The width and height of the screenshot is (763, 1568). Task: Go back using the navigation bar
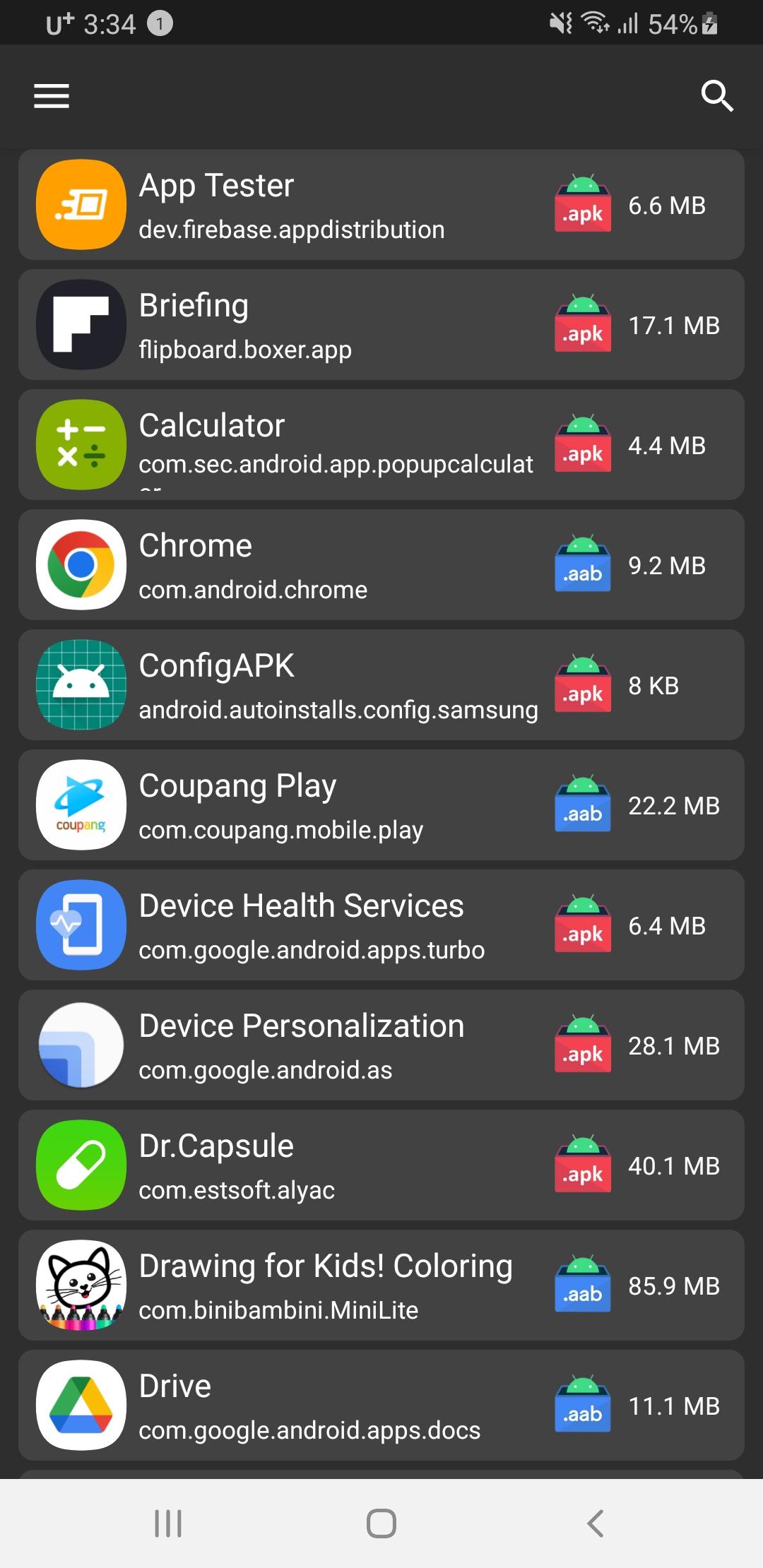pyautogui.click(x=596, y=1524)
